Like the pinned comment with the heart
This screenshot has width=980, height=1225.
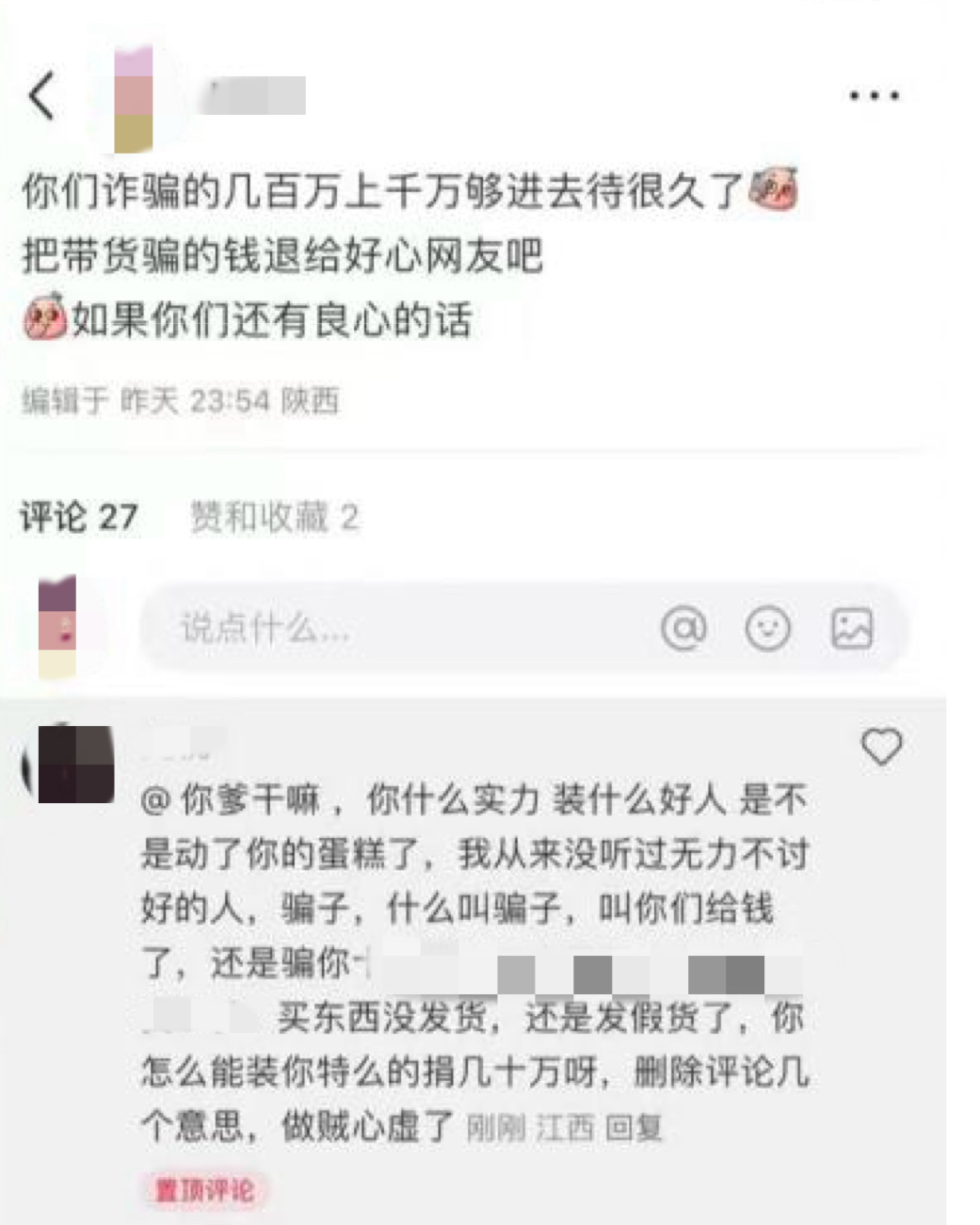pos(882,747)
